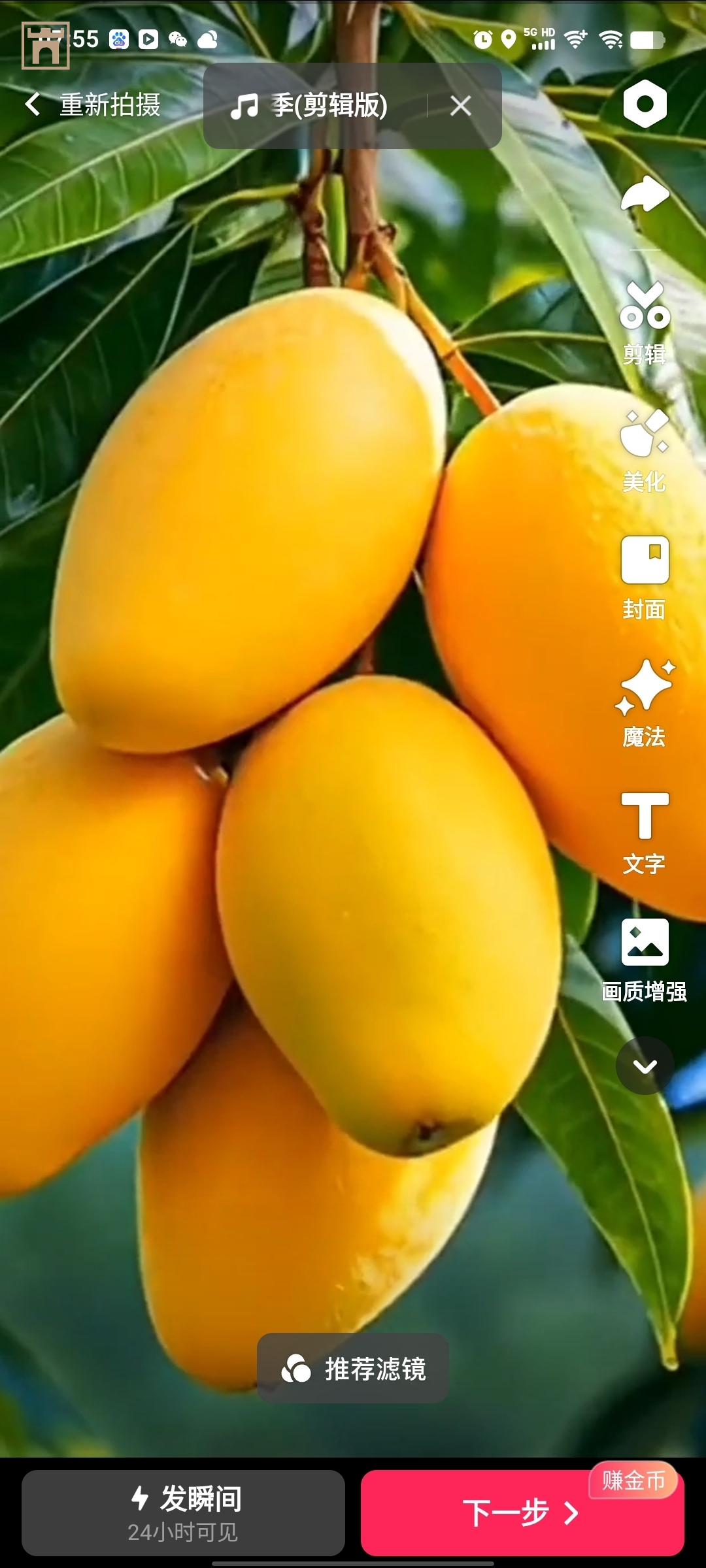
Task: Expand more tools with down chevron
Action: [x=645, y=1066]
